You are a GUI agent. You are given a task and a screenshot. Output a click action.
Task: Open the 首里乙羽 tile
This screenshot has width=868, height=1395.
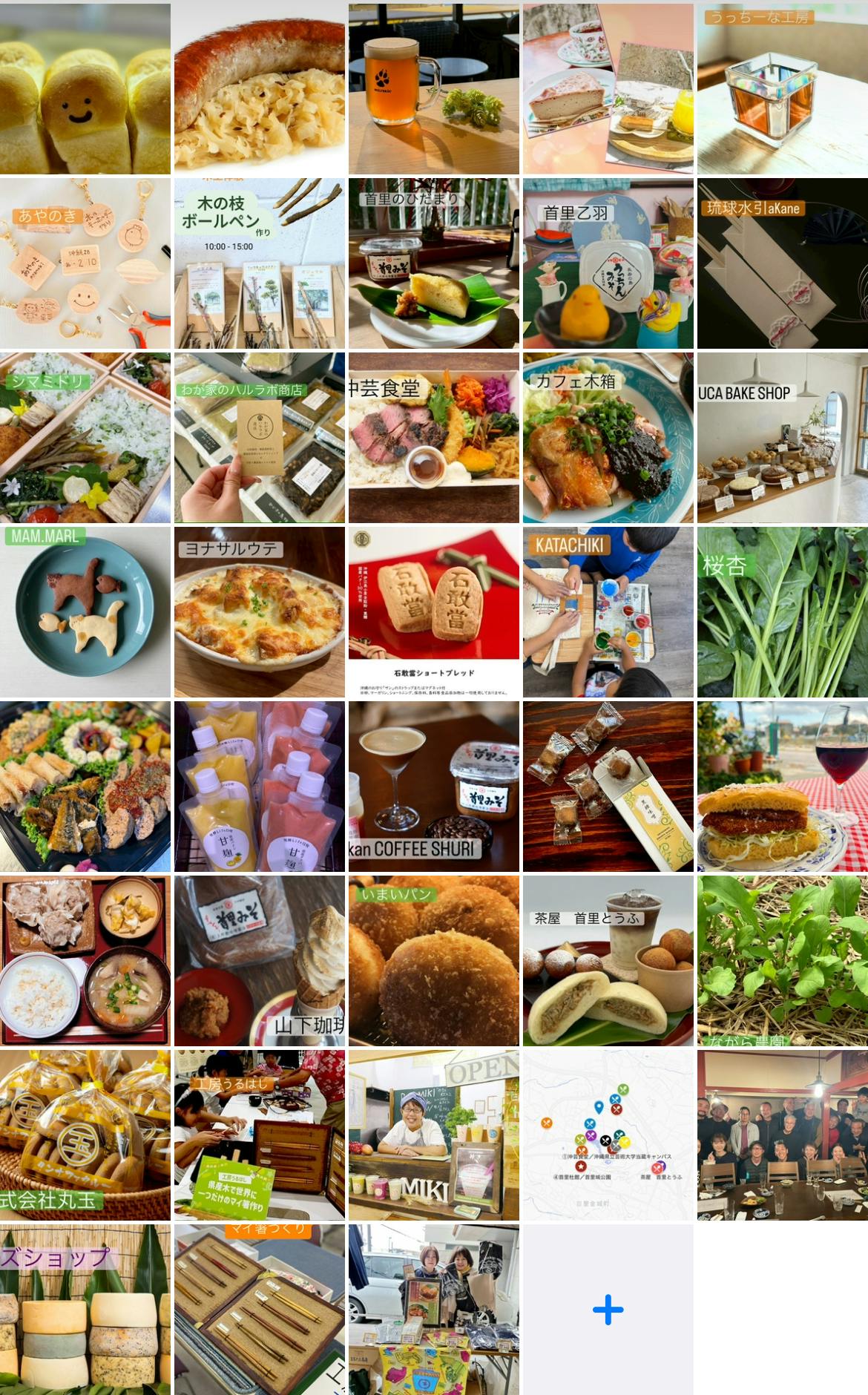(x=608, y=263)
